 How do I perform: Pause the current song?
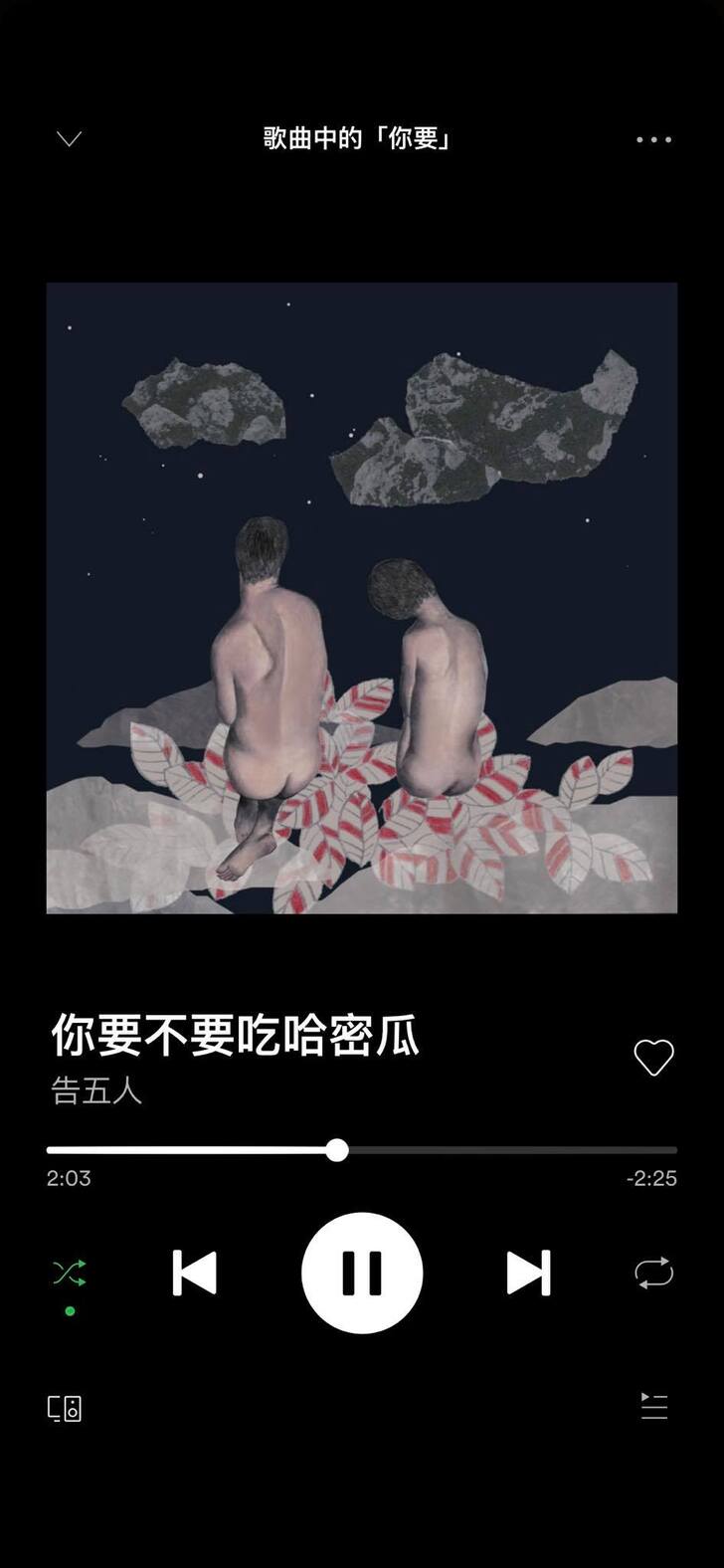click(x=362, y=1274)
